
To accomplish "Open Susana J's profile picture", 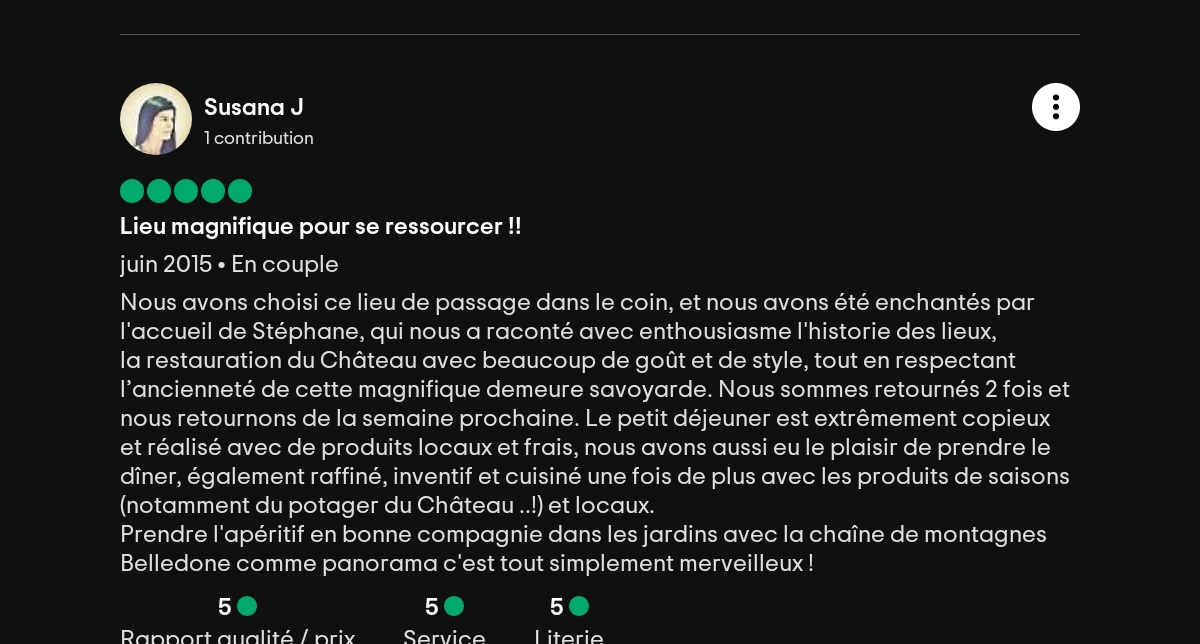I will pyautogui.click(x=156, y=119).
